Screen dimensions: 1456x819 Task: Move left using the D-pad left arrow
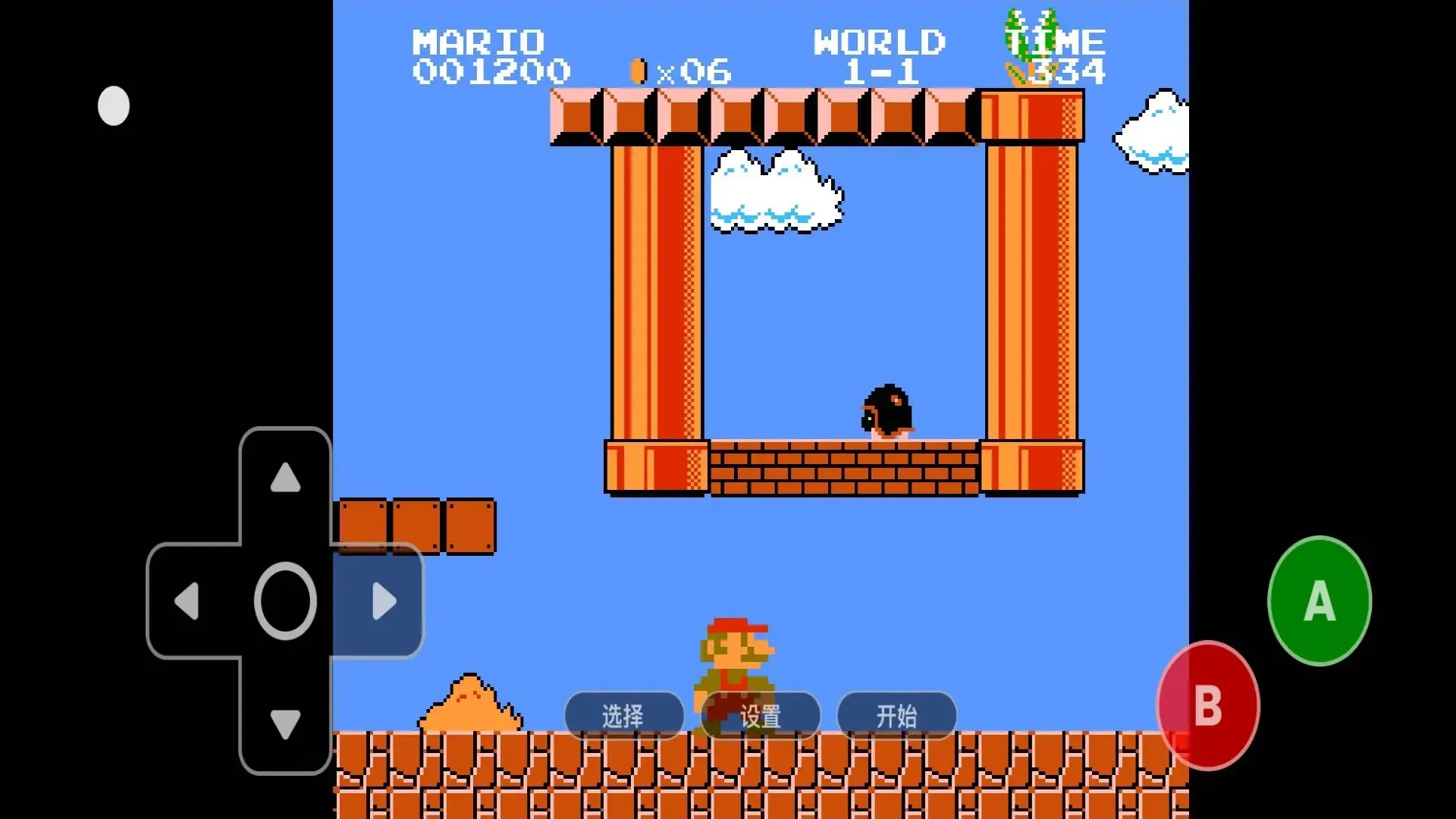click(x=187, y=601)
